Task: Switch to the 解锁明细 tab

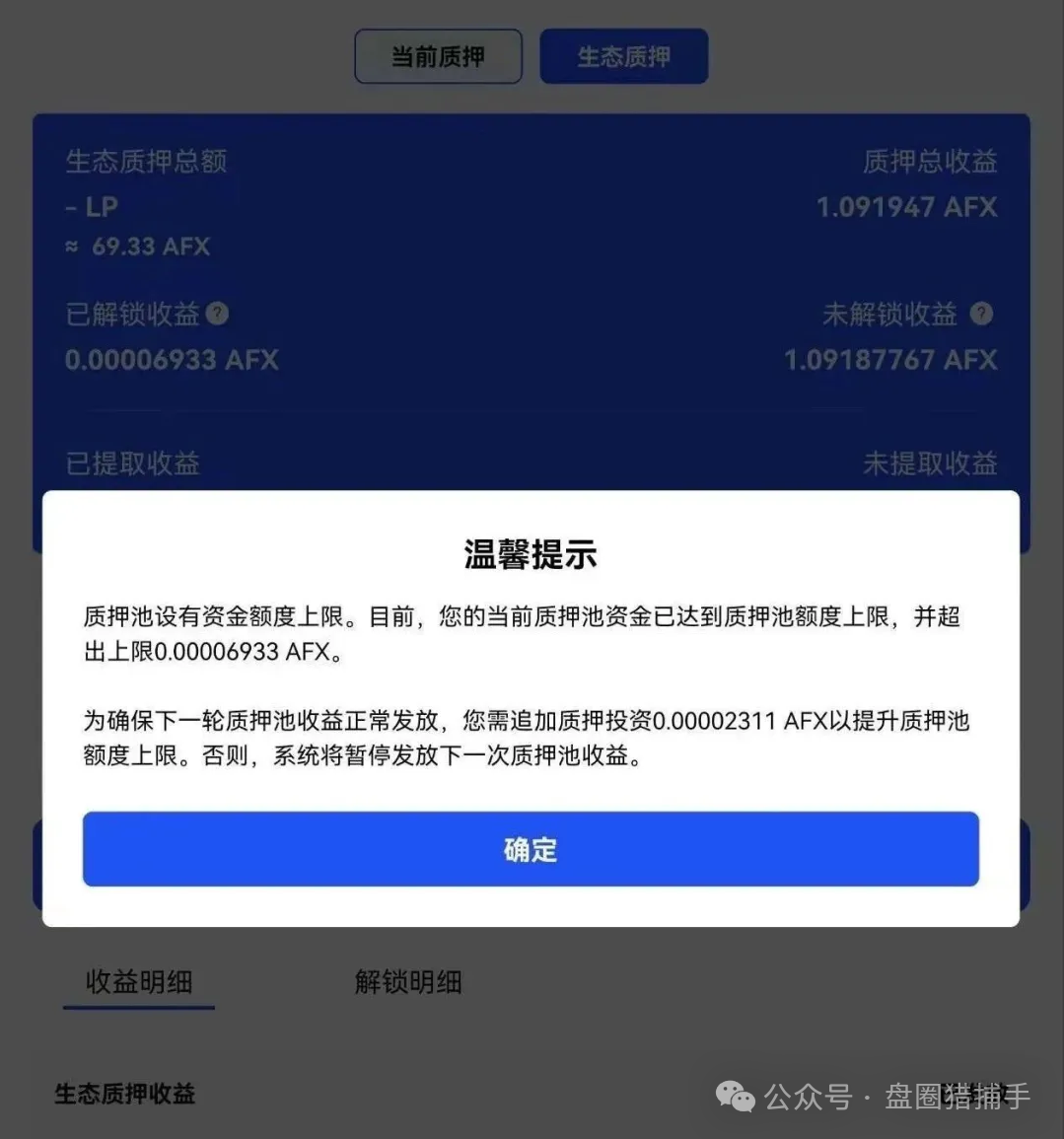Action: click(x=408, y=981)
